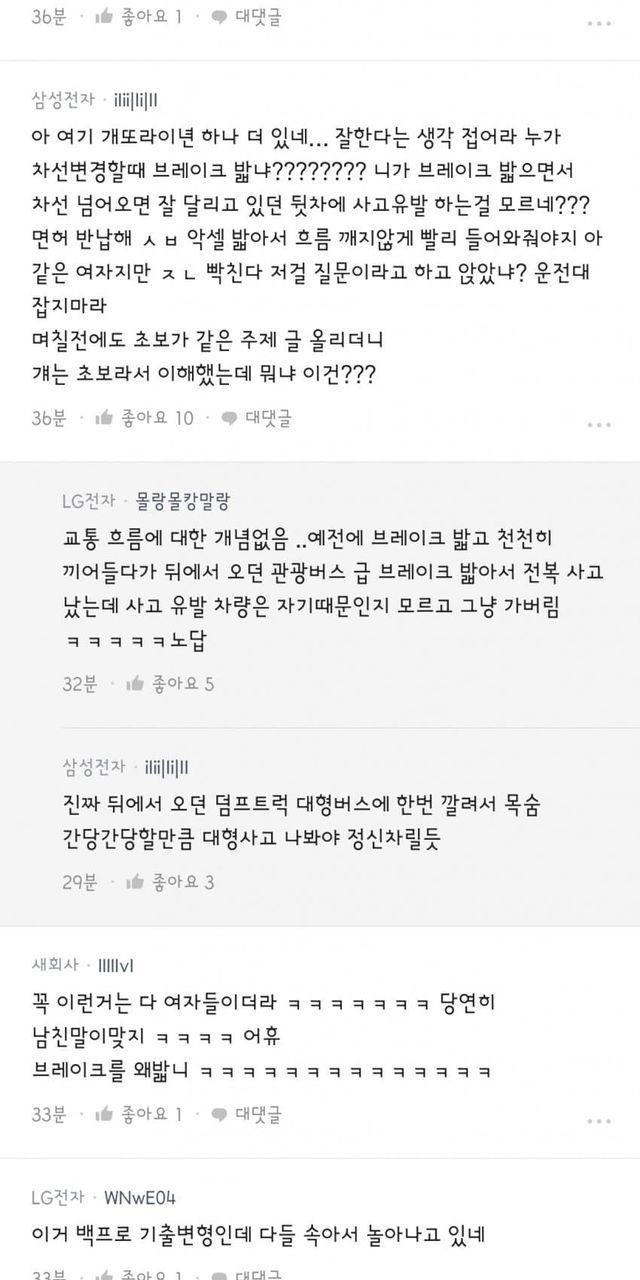The height and width of the screenshot is (1280, 640).
Task: Open overflow menu of the topmost comment
Action: tap(599, 22)
